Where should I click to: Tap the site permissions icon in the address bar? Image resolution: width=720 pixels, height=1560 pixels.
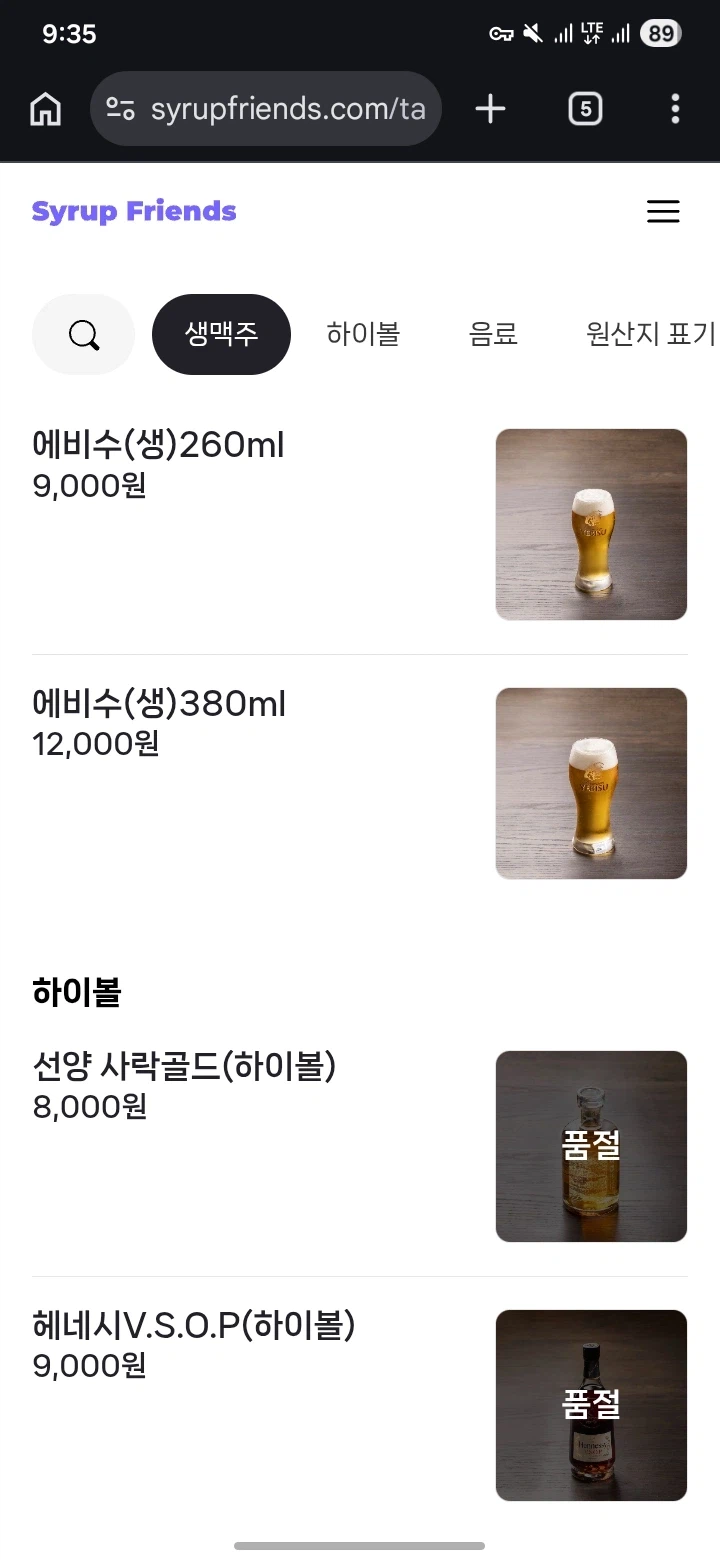119,108
